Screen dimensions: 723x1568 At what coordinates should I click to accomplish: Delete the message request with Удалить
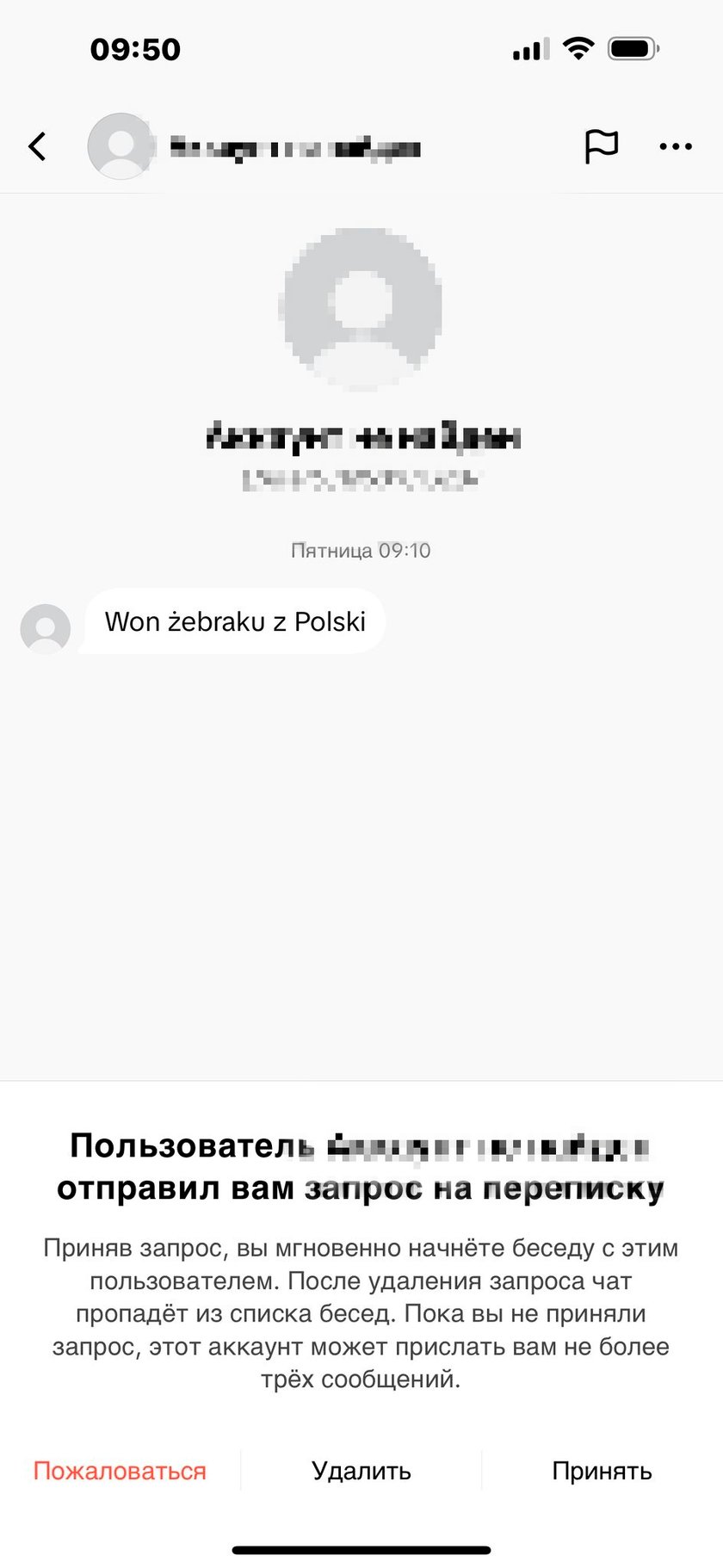[361, 1471]
